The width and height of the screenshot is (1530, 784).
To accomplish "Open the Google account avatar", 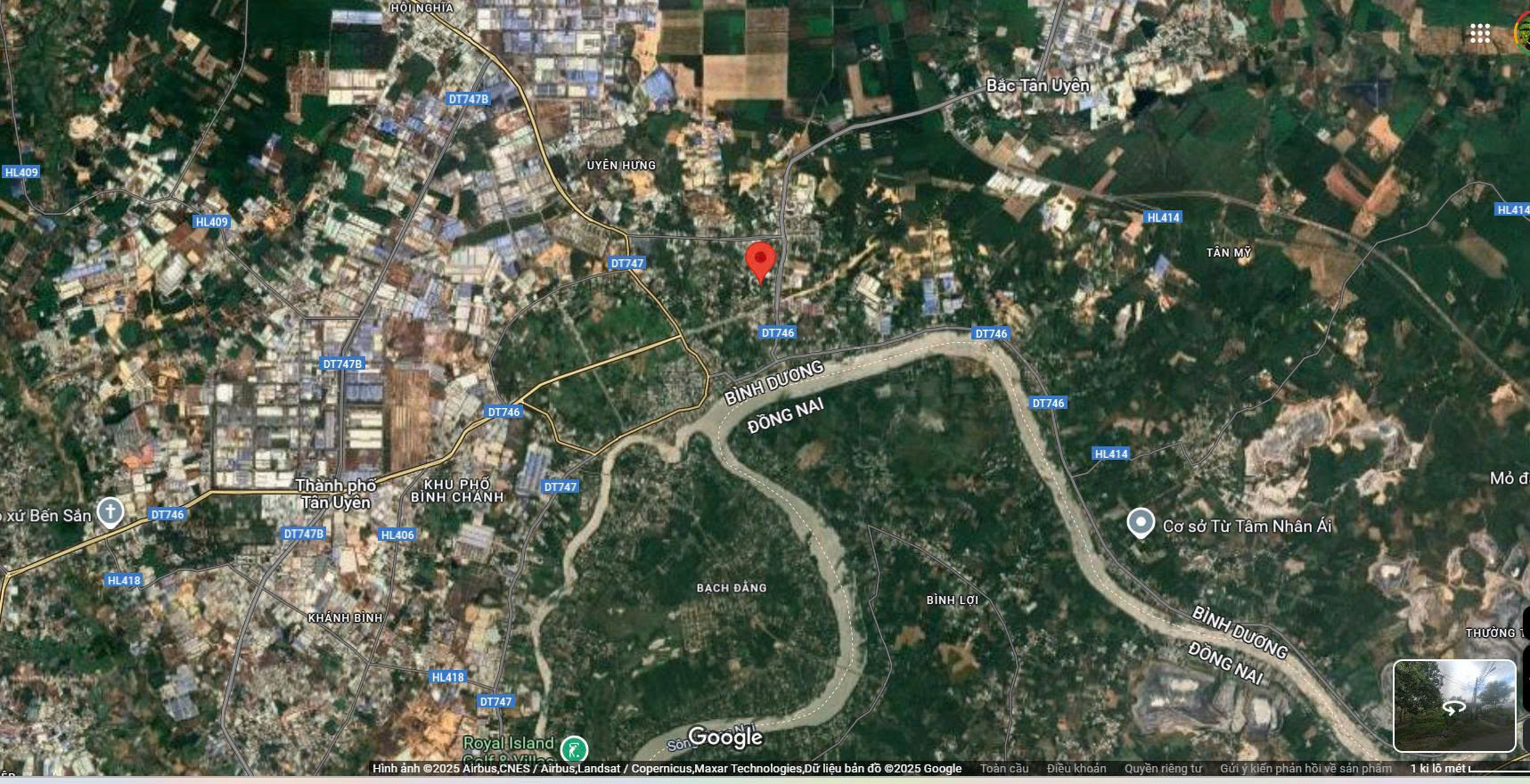I will point(1523,34).
